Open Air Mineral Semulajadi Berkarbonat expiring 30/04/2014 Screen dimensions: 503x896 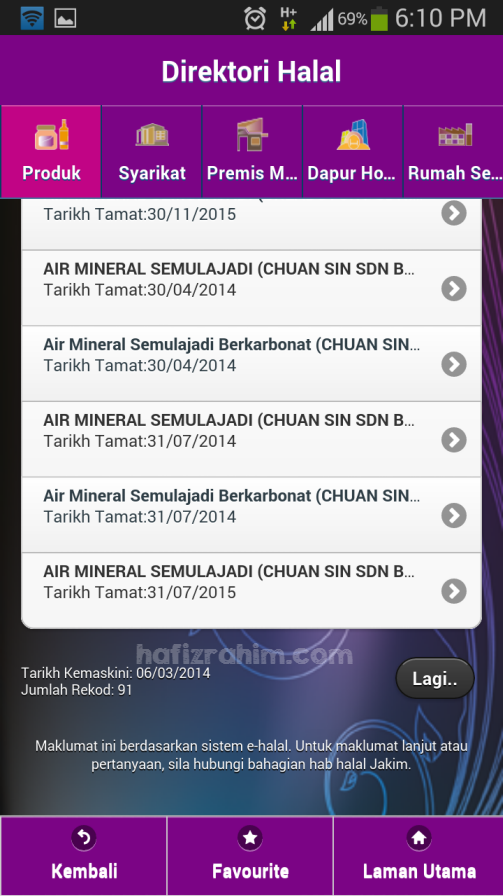(x=252, y=364)
